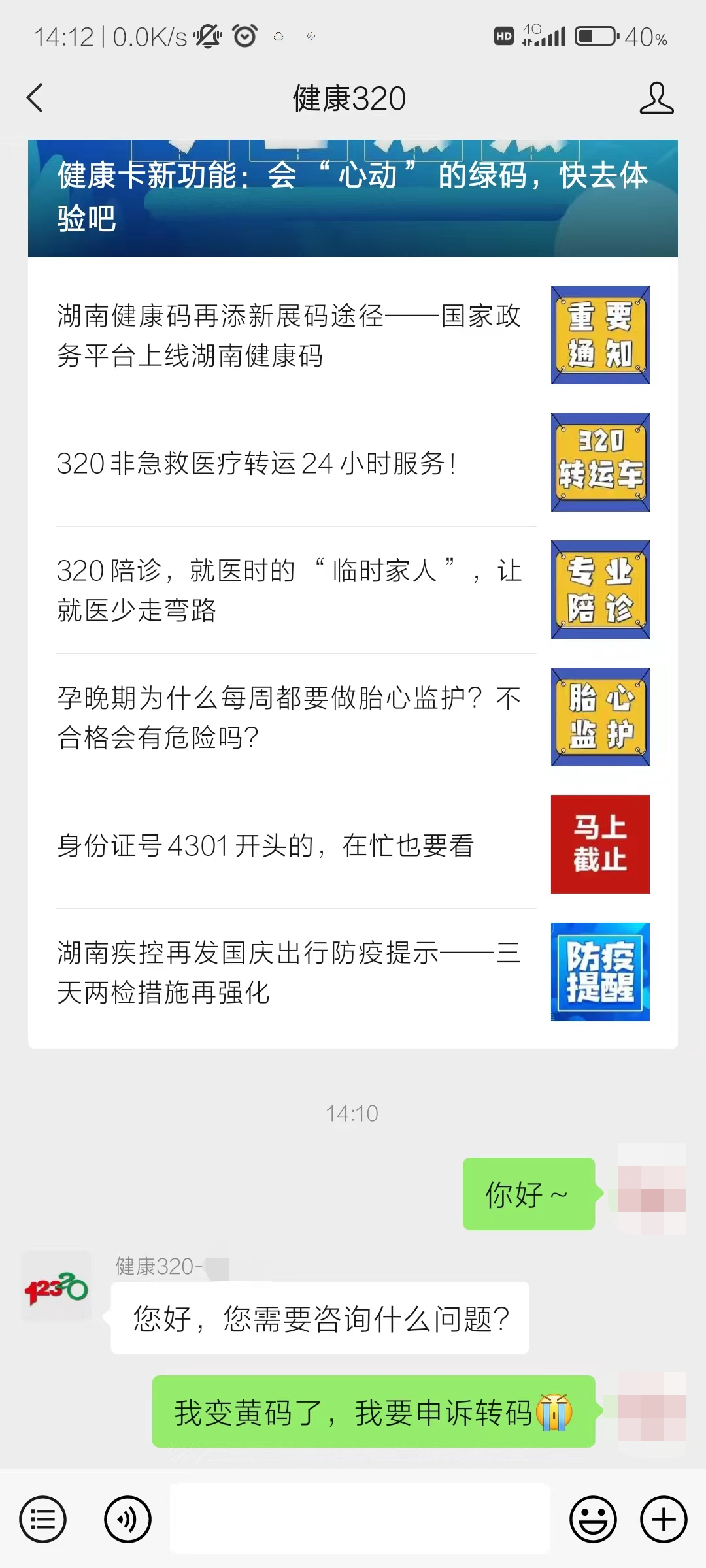Open the official account menu list icon
This screenshot has width=706, height=1568.
tap(42, 1518)
